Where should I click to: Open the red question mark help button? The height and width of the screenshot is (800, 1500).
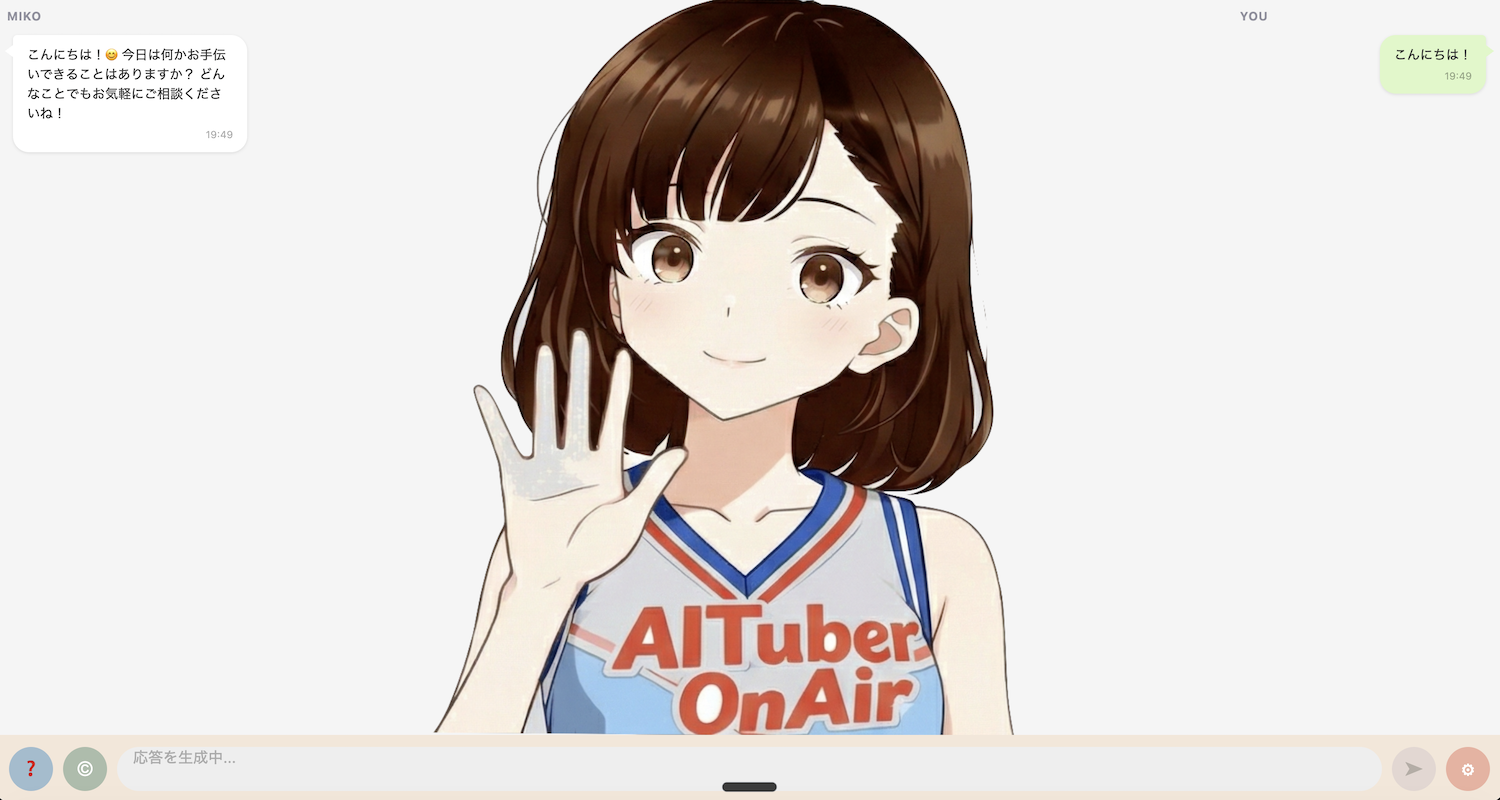(x=31, y=769)
